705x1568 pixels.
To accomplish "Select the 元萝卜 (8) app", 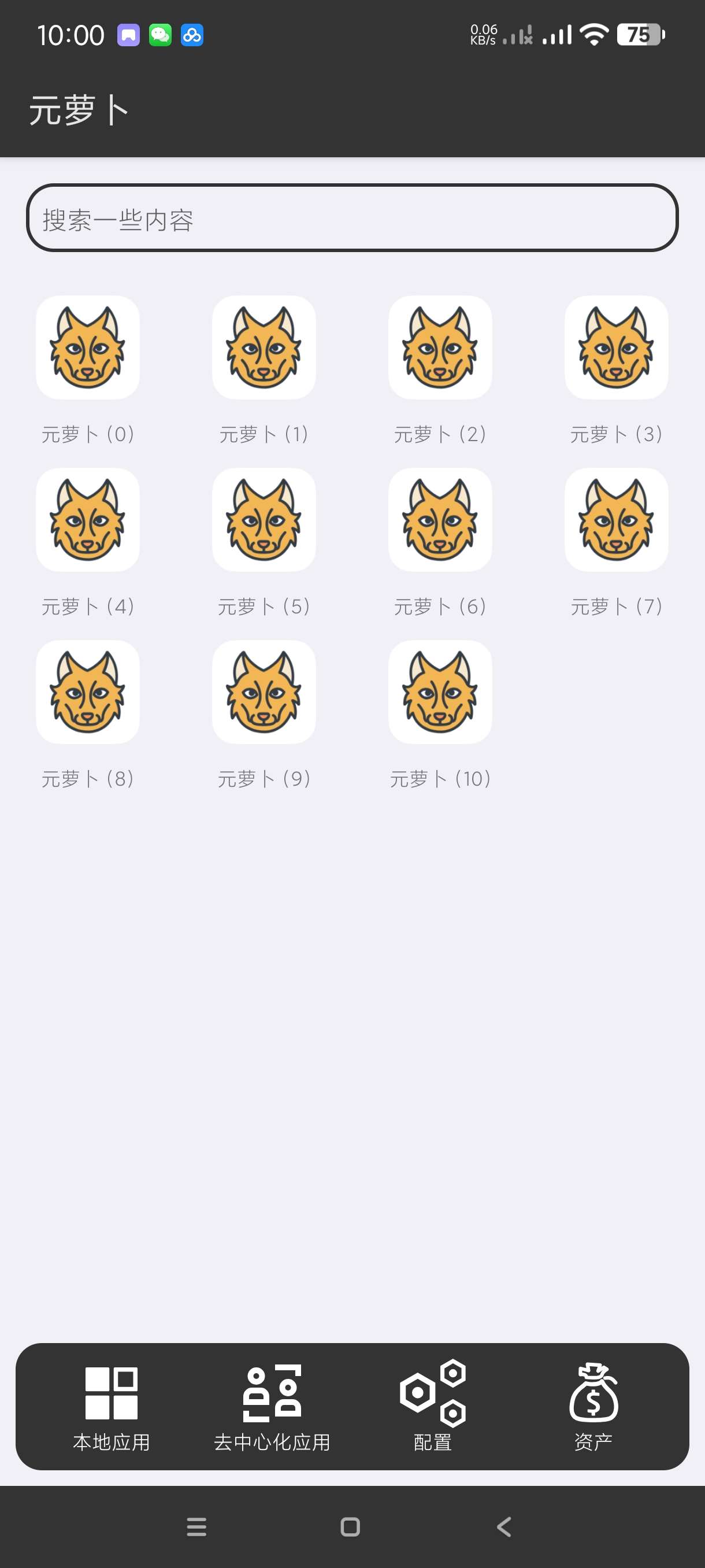I will [x=88, y=693].
